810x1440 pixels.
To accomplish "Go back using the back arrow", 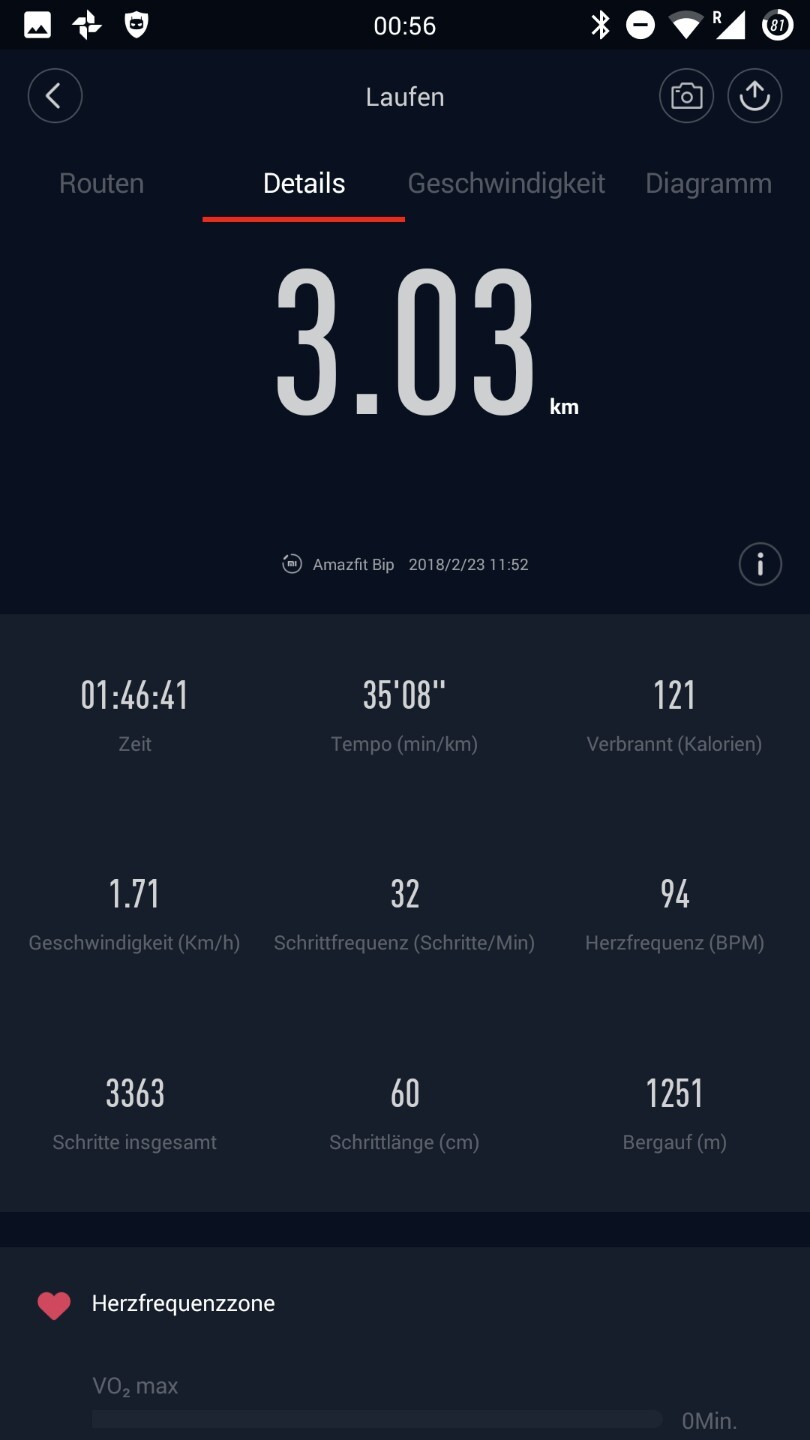I will 55,96.
